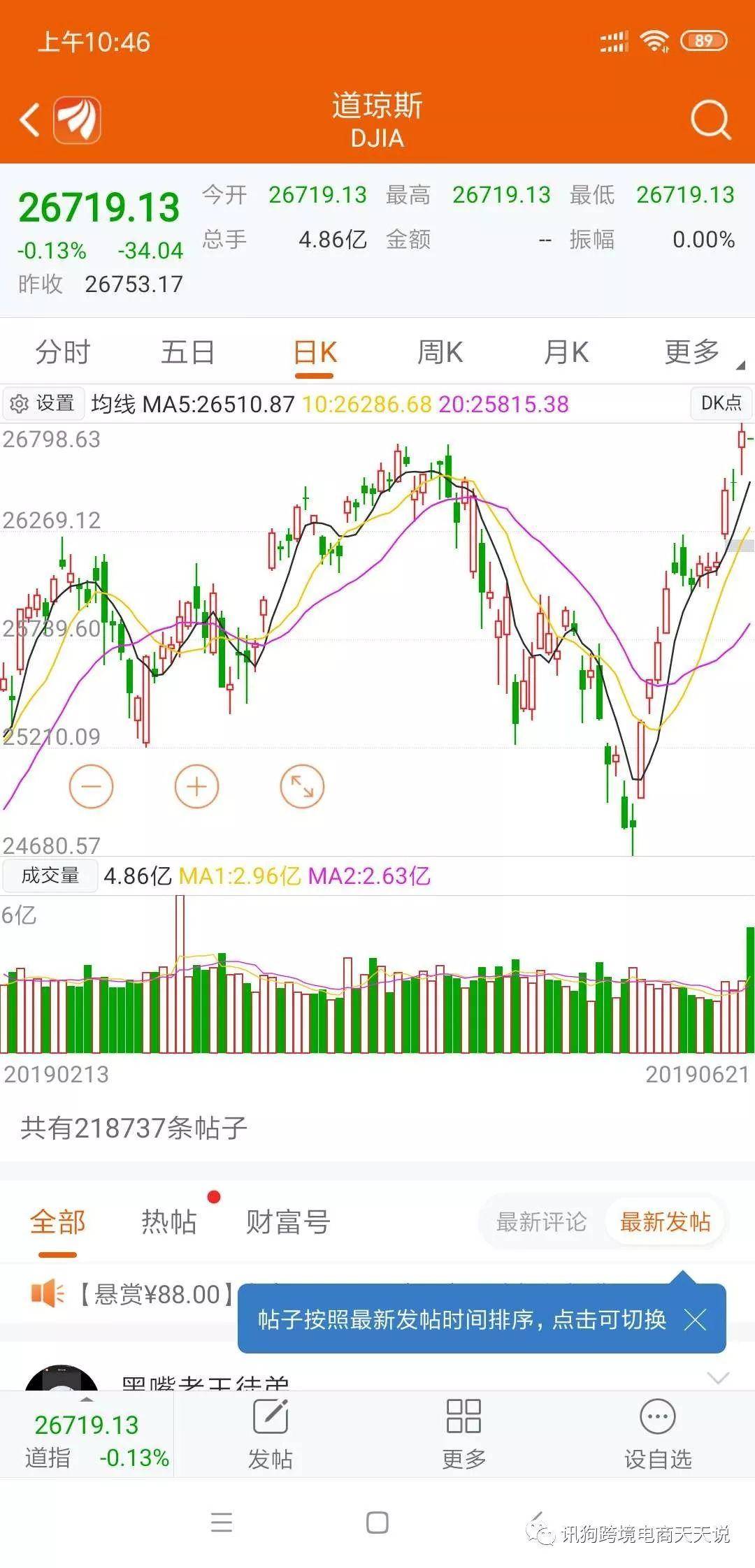Tap the 成交量 indicator selector
755x1568 pixels.
[x=50, y=876]
